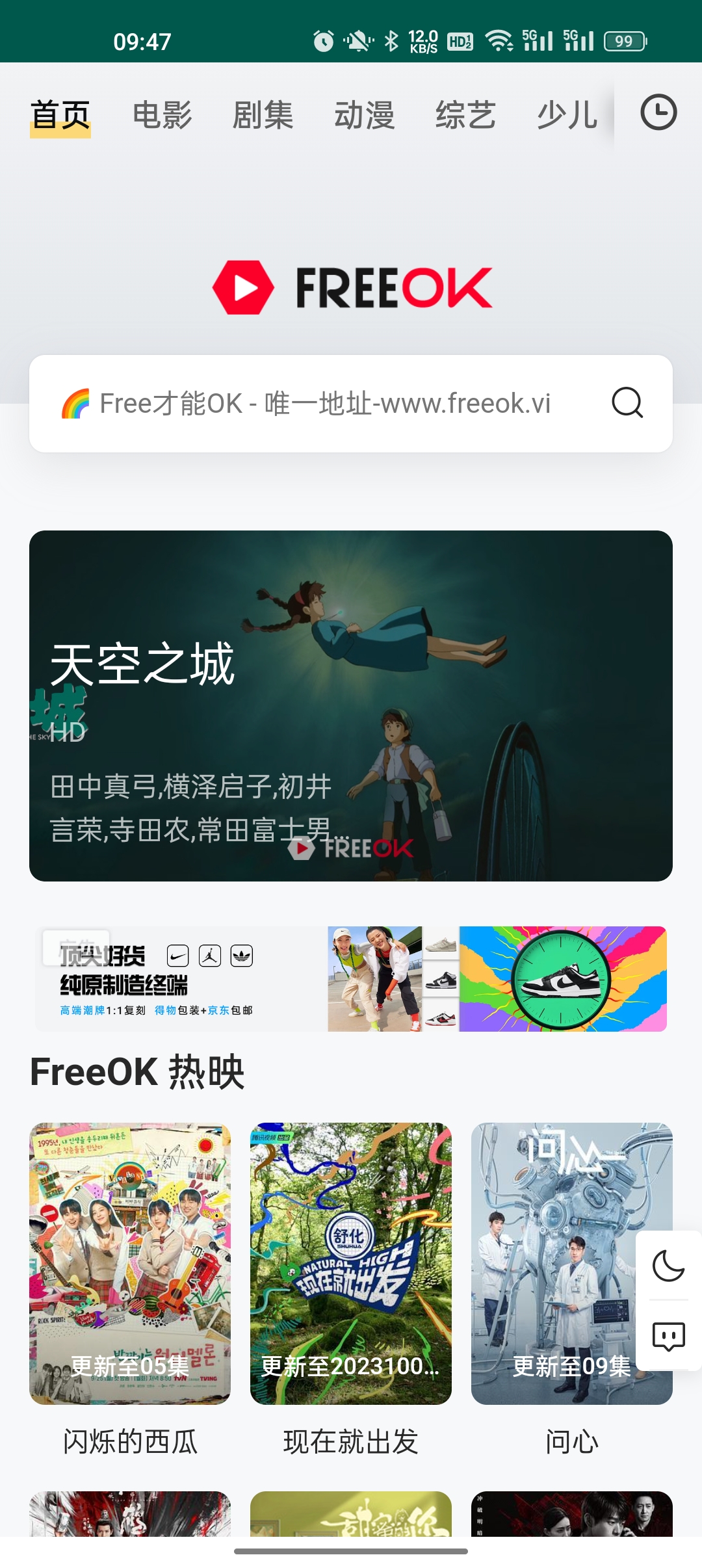Open watch history via the clock icon

(x=659, y=111)
